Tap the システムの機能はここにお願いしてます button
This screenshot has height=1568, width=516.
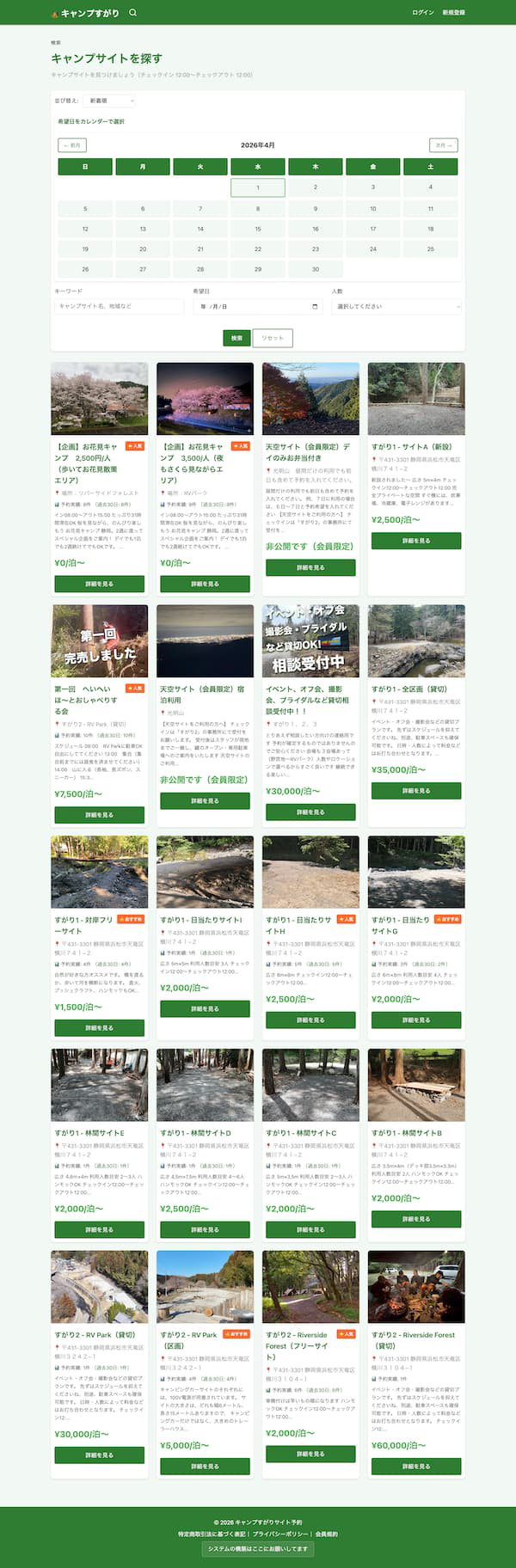pos(257,1548)
